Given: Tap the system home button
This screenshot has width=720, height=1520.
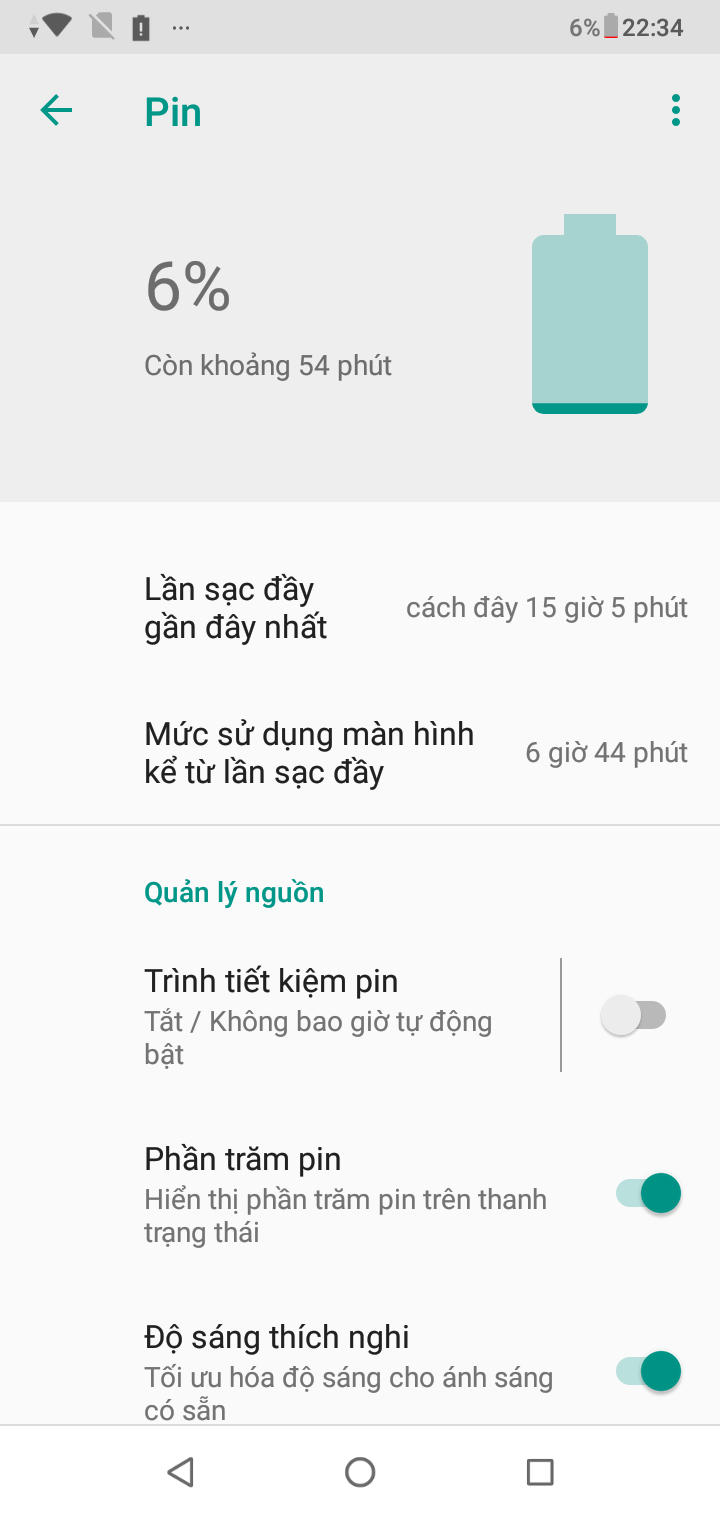Looking at the screenshot, I should (360, 1472).
